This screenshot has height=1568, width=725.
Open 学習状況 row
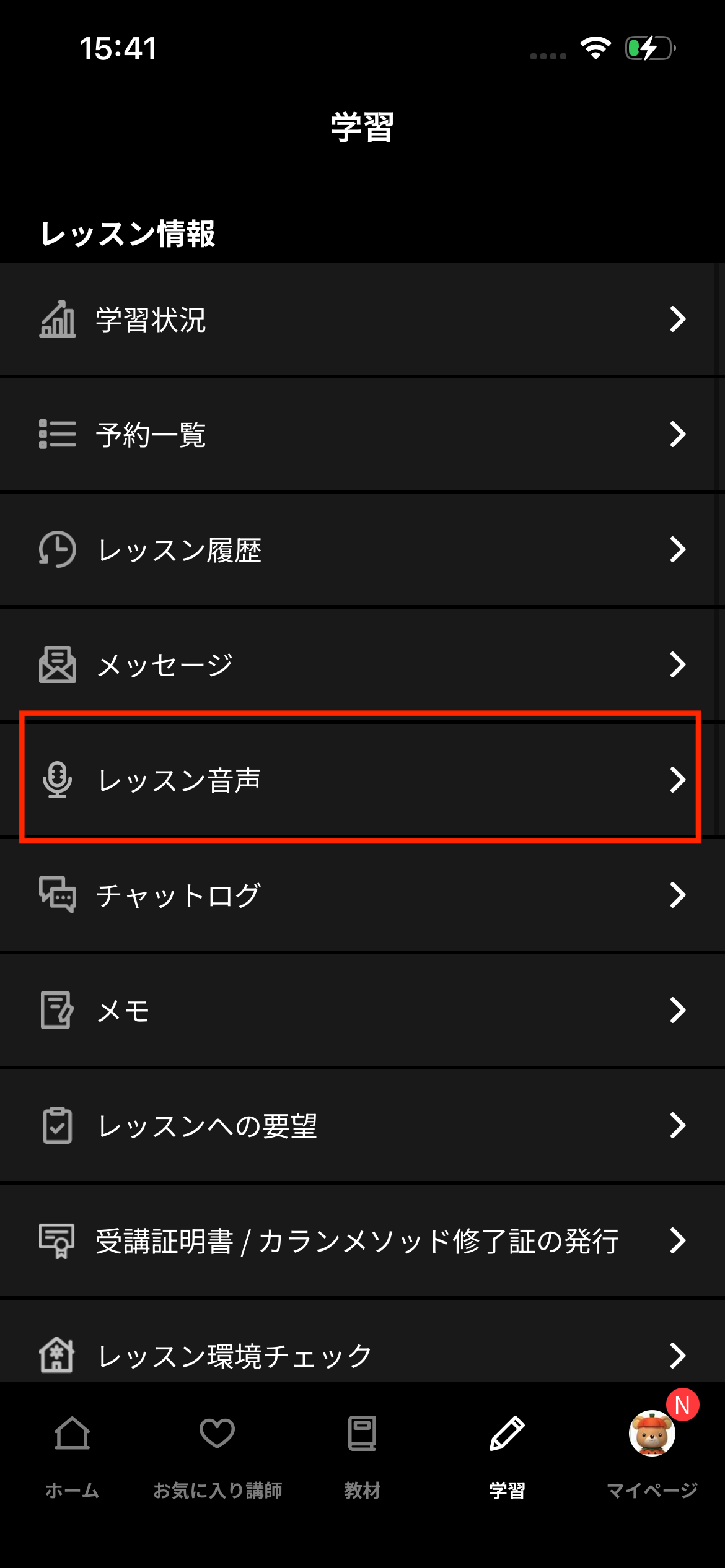point(362,320)
